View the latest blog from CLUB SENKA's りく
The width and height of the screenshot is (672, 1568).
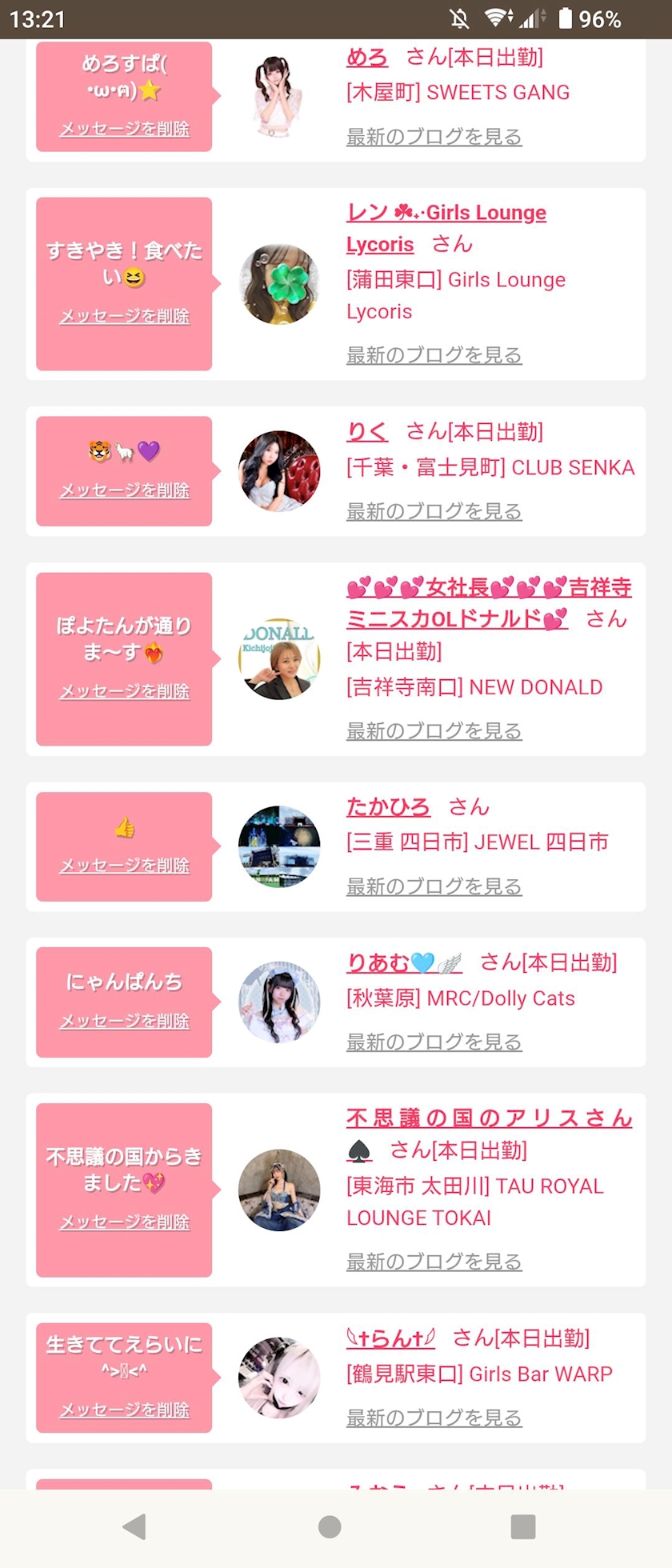(434, 510)
